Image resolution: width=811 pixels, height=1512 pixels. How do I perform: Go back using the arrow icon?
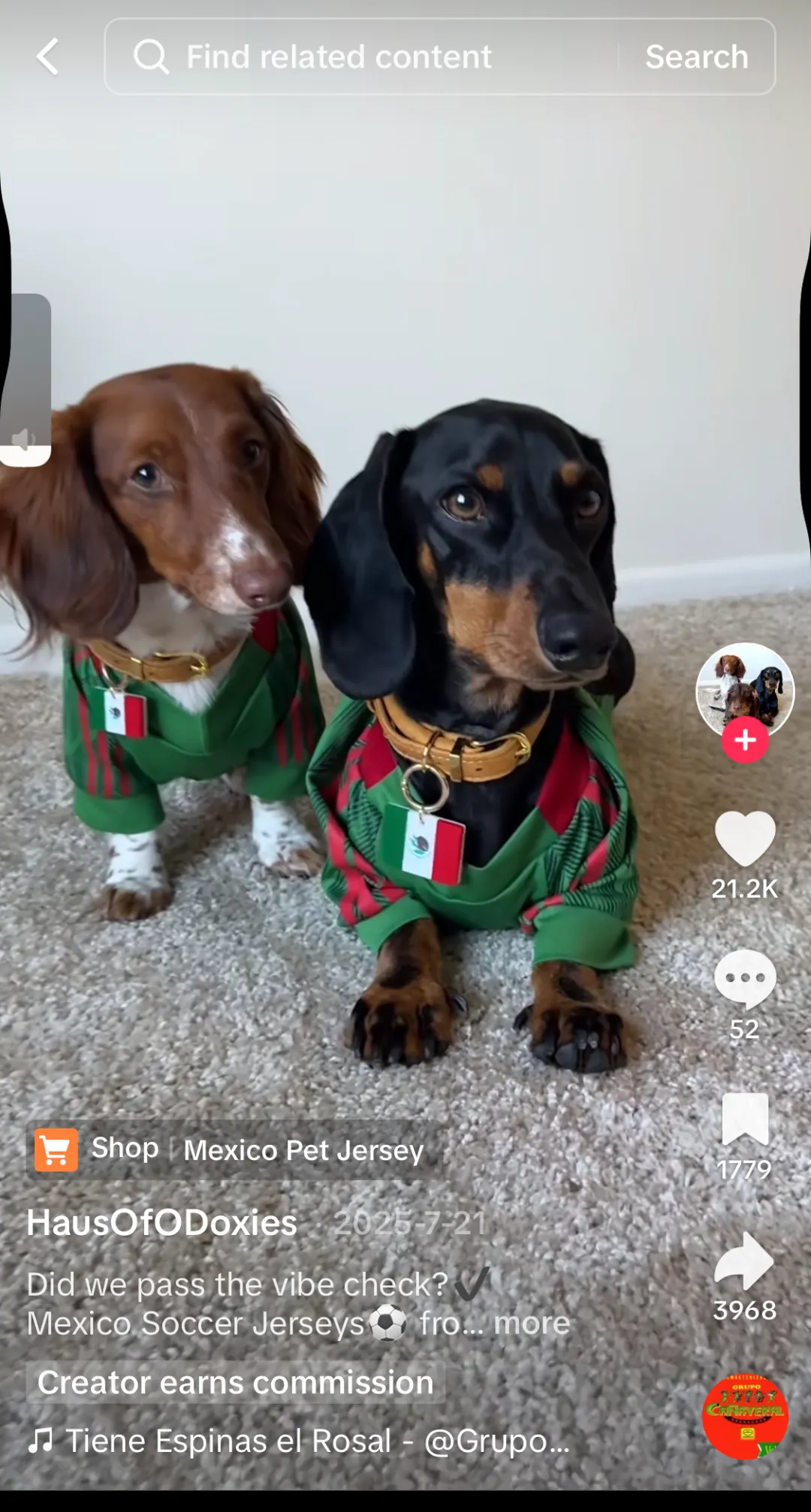coord(48,57)
